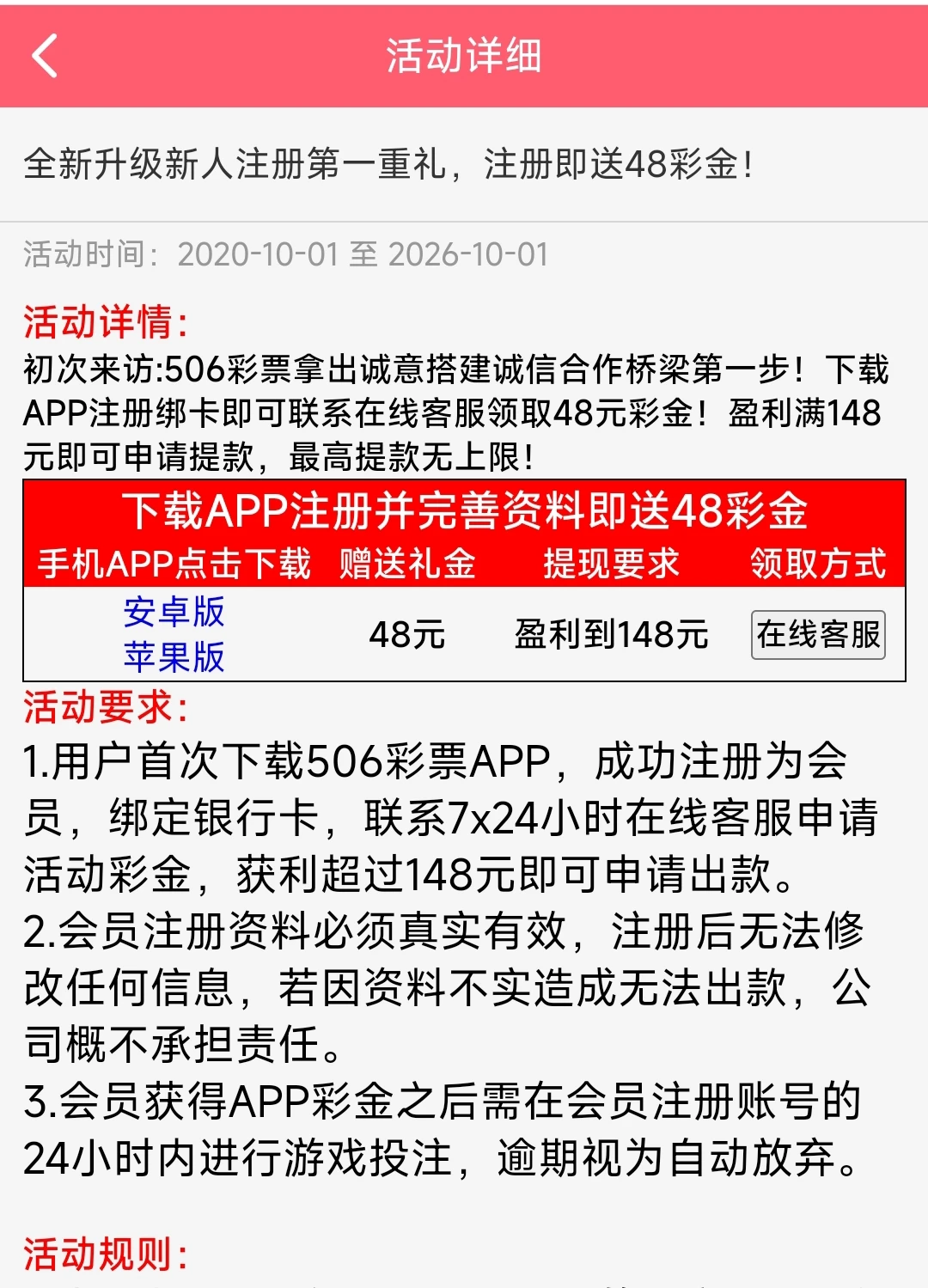Screen dimensions: 928x1288
Task: Open the 苹果版 download link
Action: pyautogui.click(x=174, y=659)
